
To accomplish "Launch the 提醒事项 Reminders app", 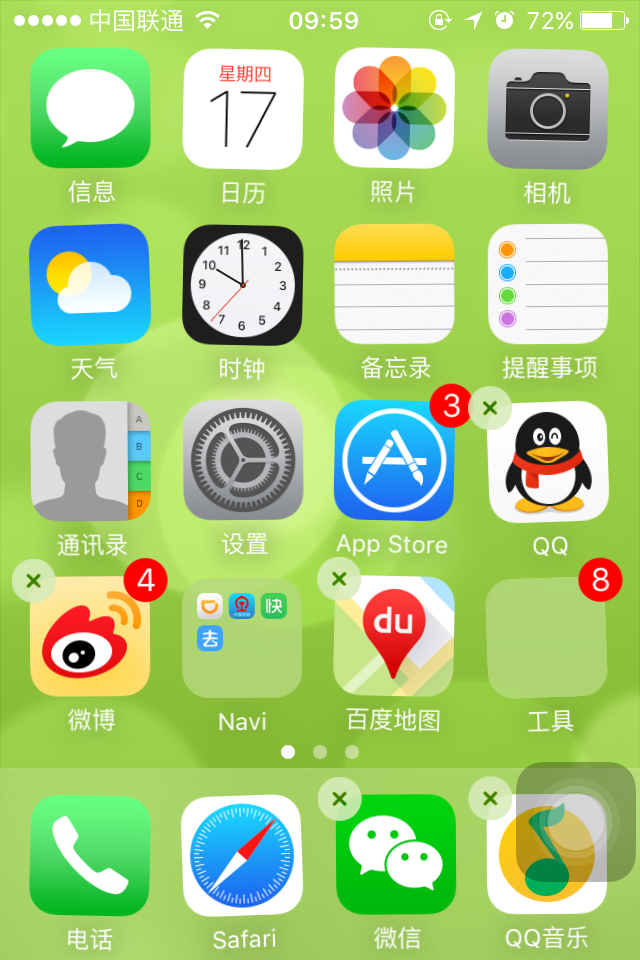I will (x=547, y=284).
